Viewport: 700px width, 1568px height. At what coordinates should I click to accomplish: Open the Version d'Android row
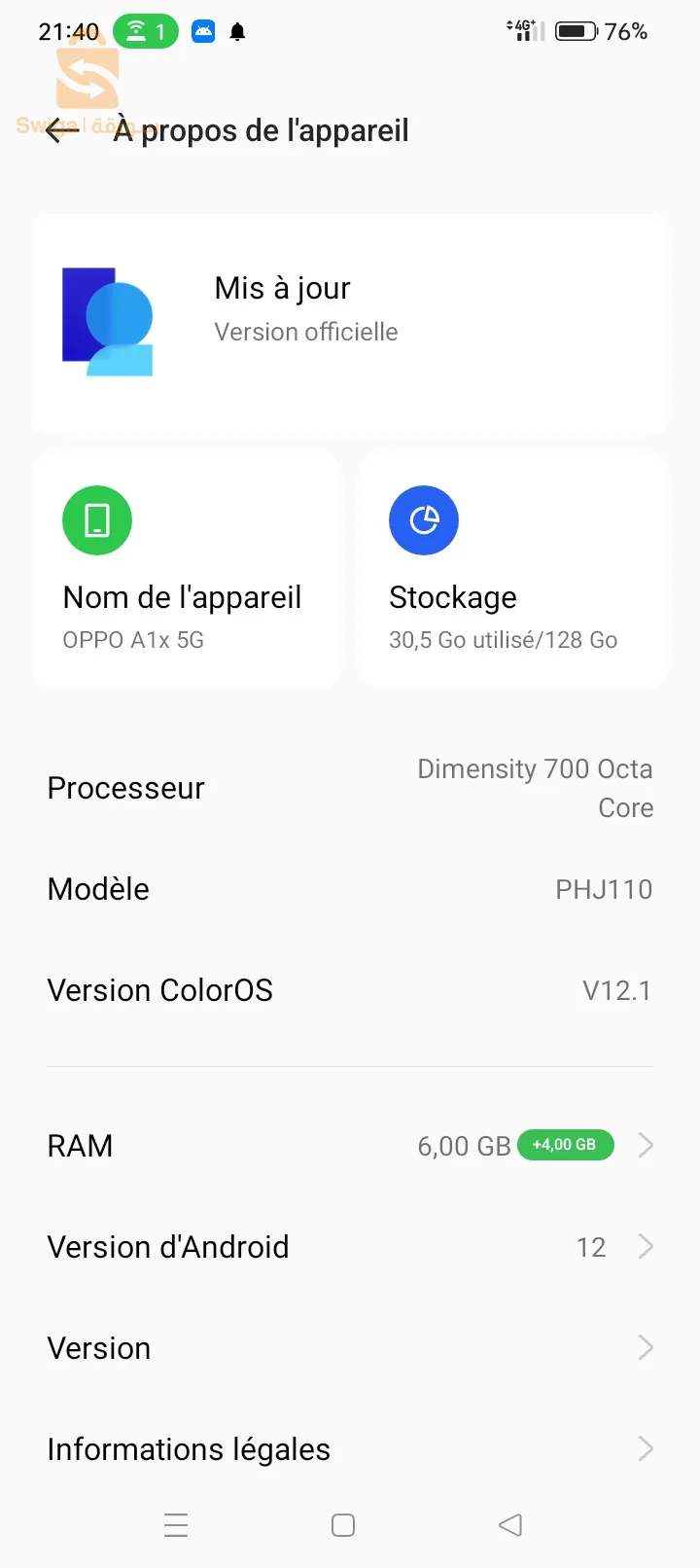[350, 1247]
